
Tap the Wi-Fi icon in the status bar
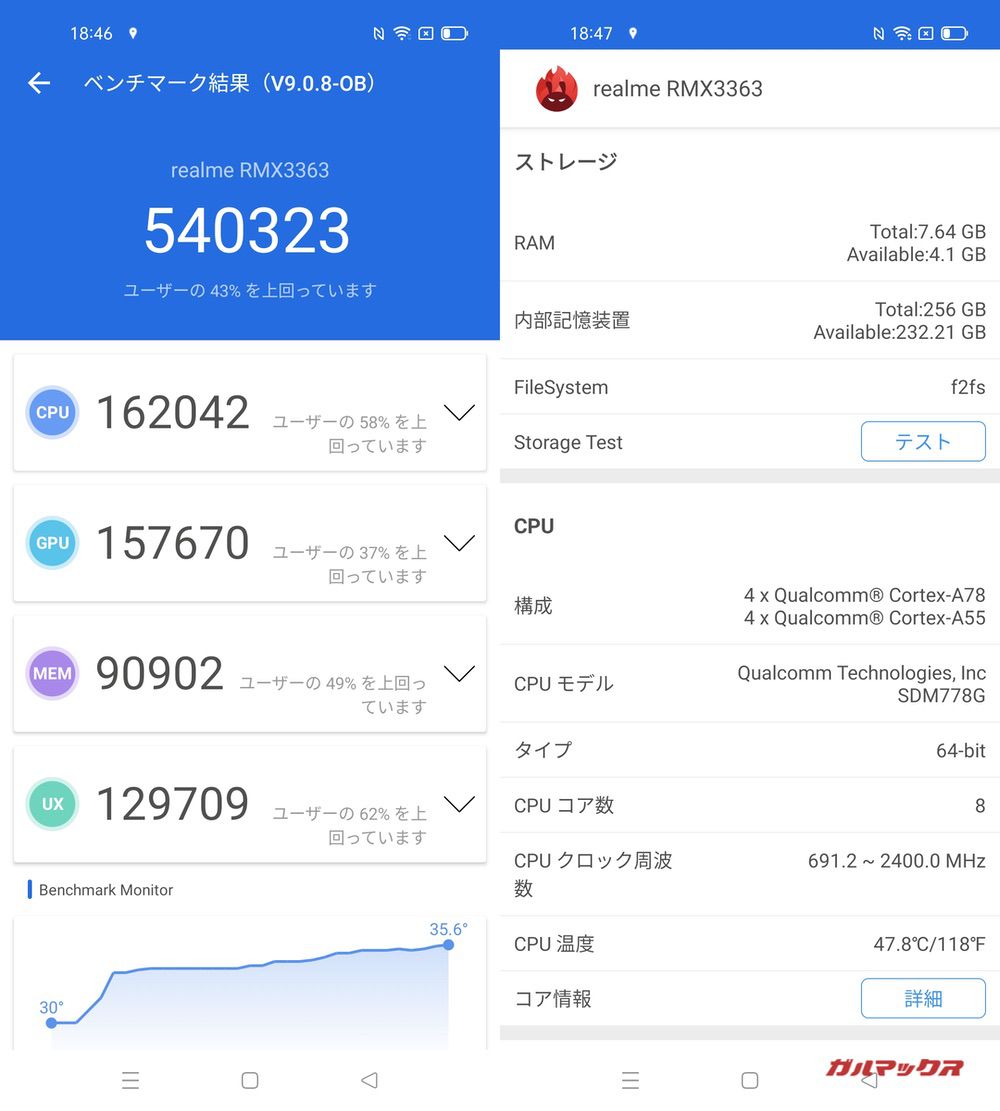[400, 33]
